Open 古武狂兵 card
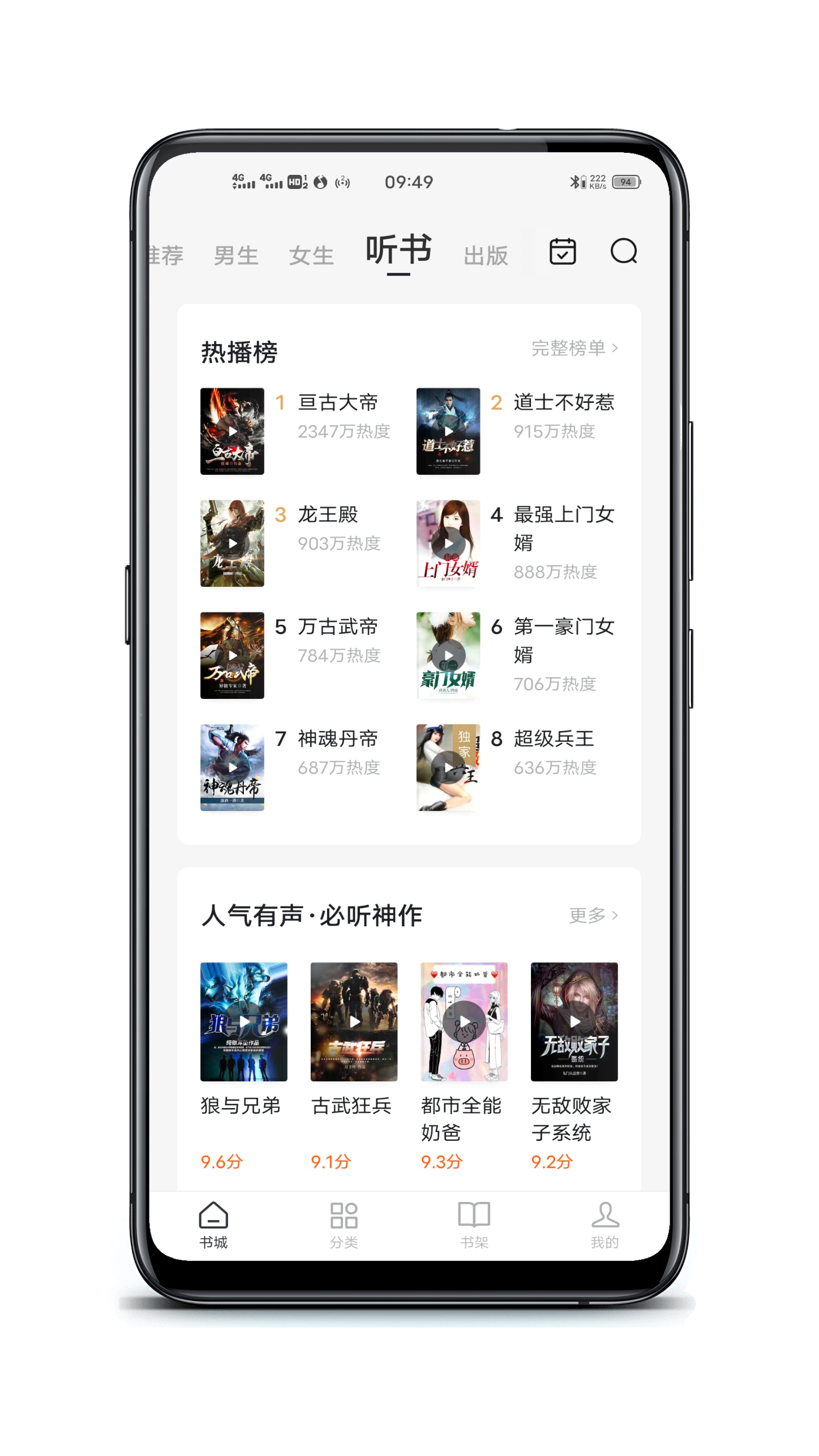Viewport: 819px width, 1456px height. click(354, 1021)
